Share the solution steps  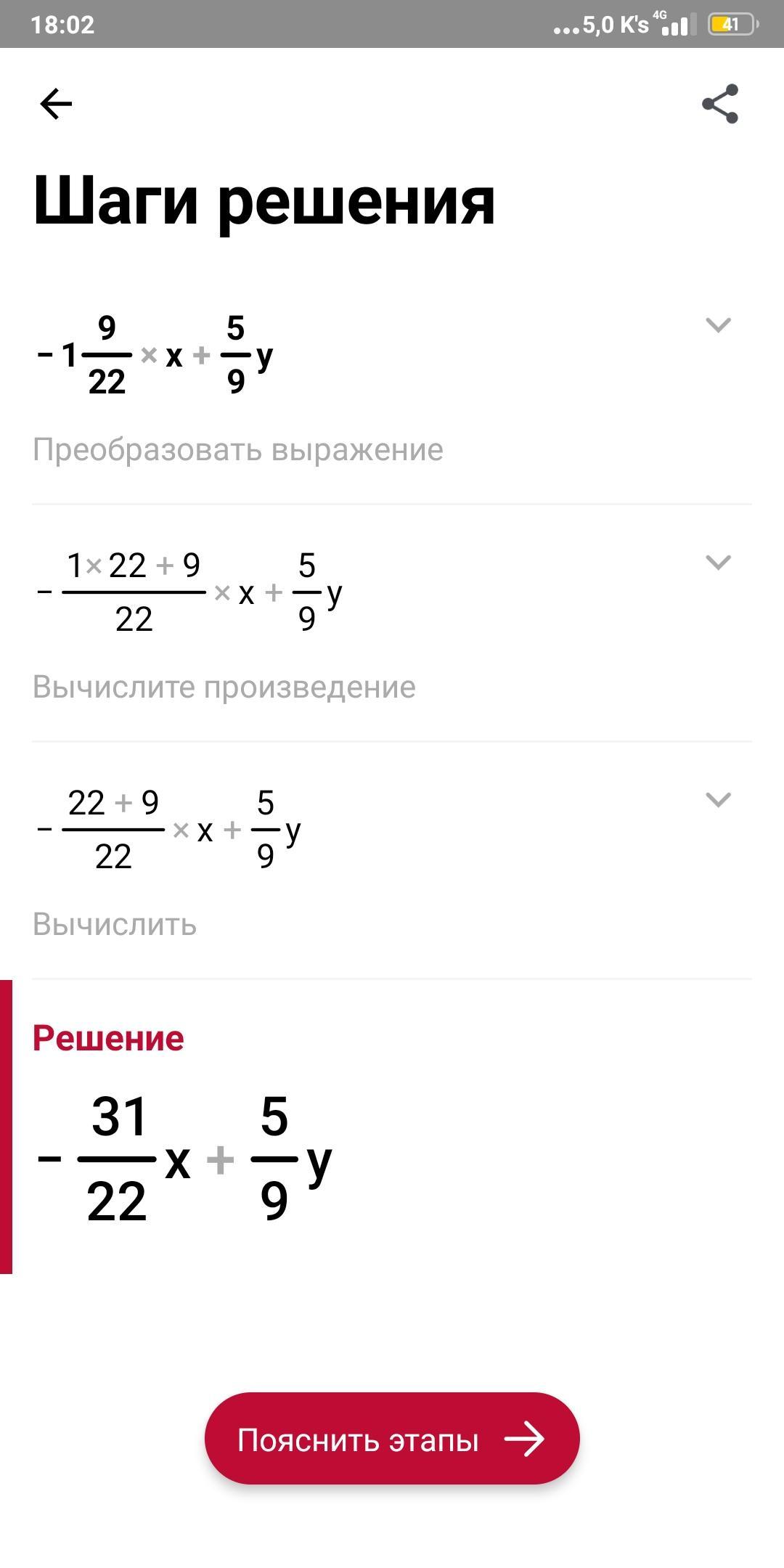click(x=720, y=104)
